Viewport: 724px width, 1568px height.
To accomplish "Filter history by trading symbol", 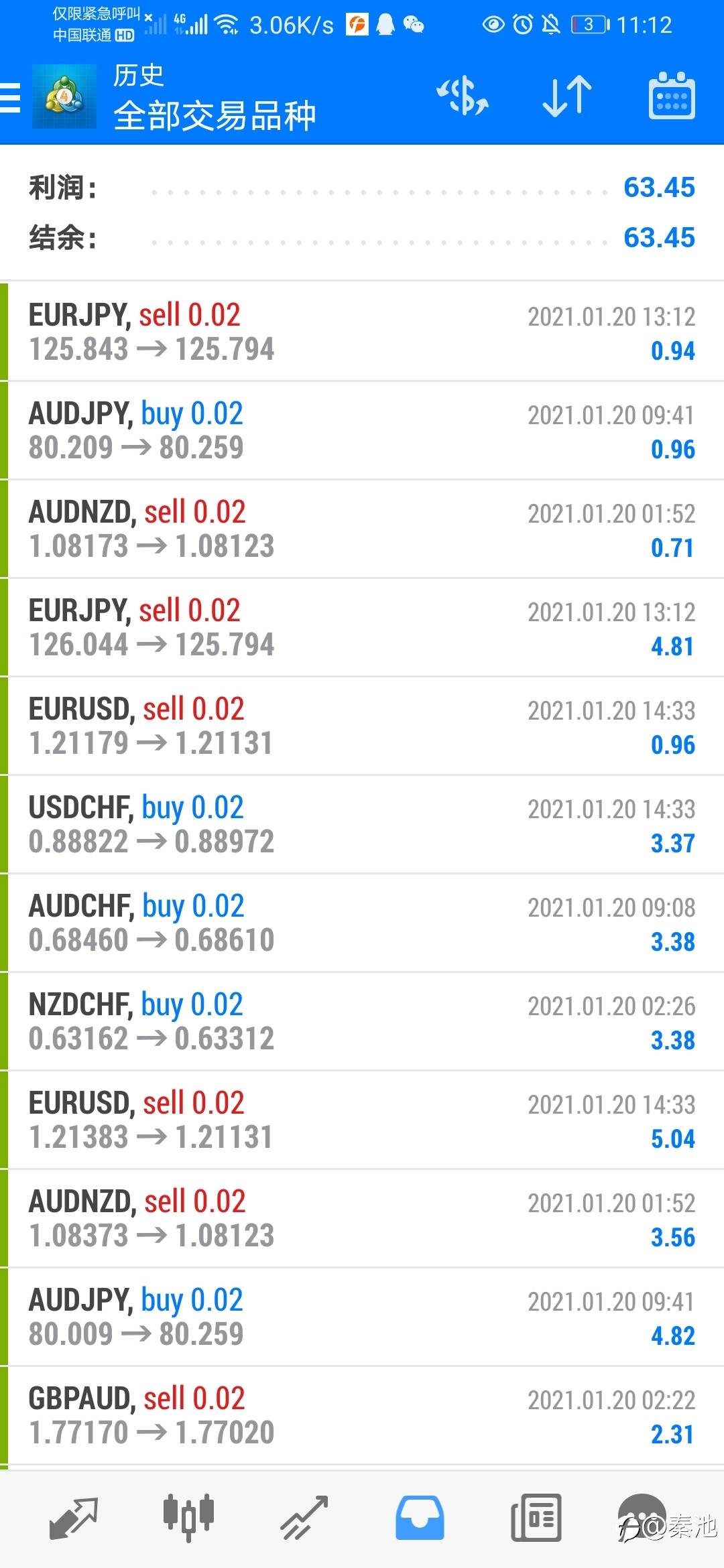I will click(x=463, y=96).
